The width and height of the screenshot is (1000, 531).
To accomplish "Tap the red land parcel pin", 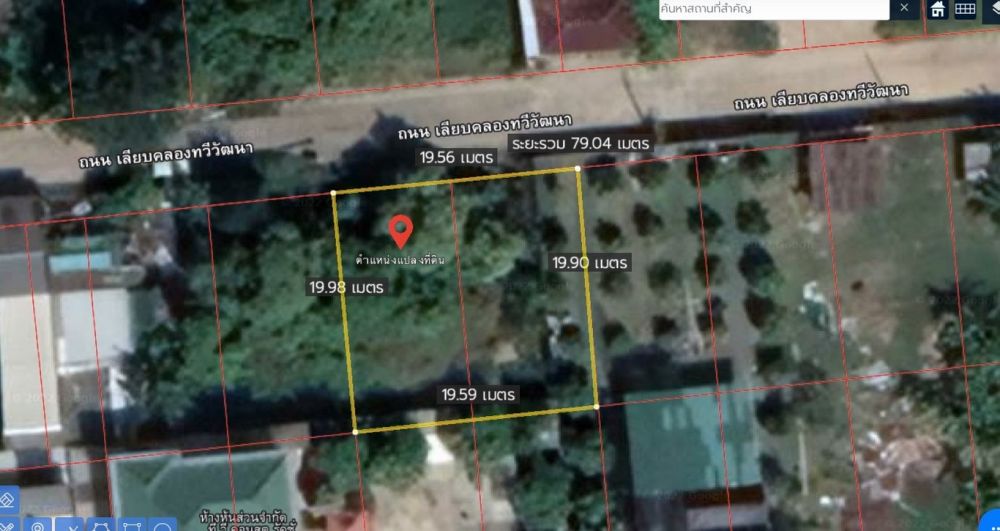I will point(400,229).
